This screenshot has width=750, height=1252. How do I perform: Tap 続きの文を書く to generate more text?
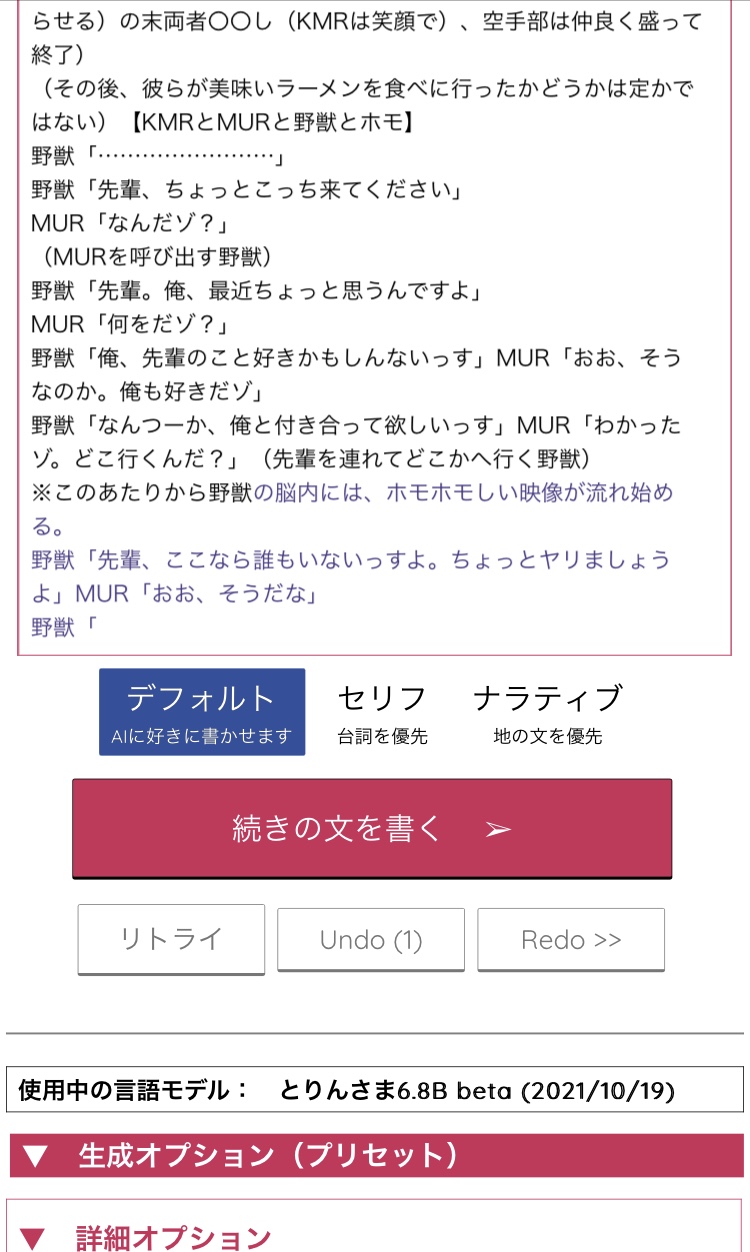pos(372,829)
